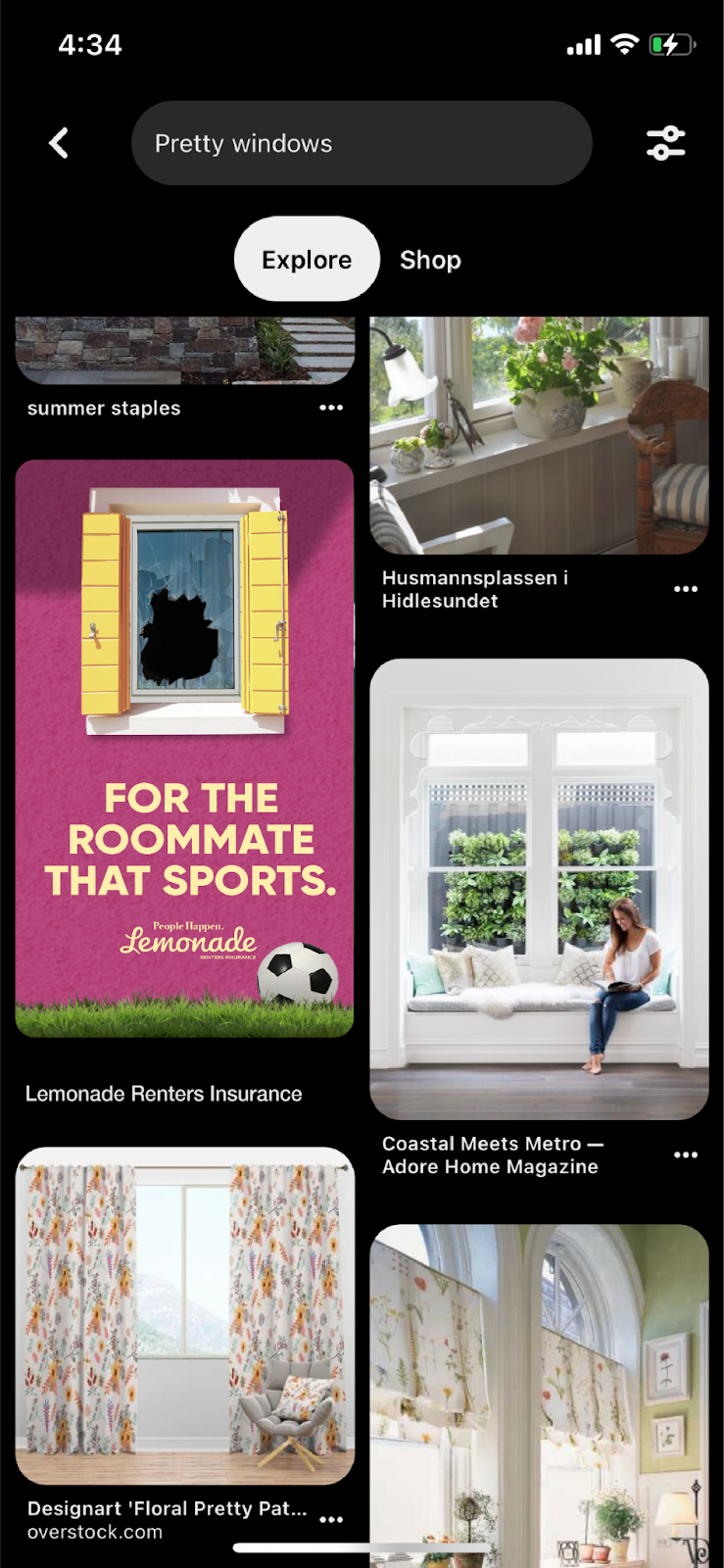Tap the Pretty windows search field
Viewport: 724px width, 1568px height.
(361, 143)
